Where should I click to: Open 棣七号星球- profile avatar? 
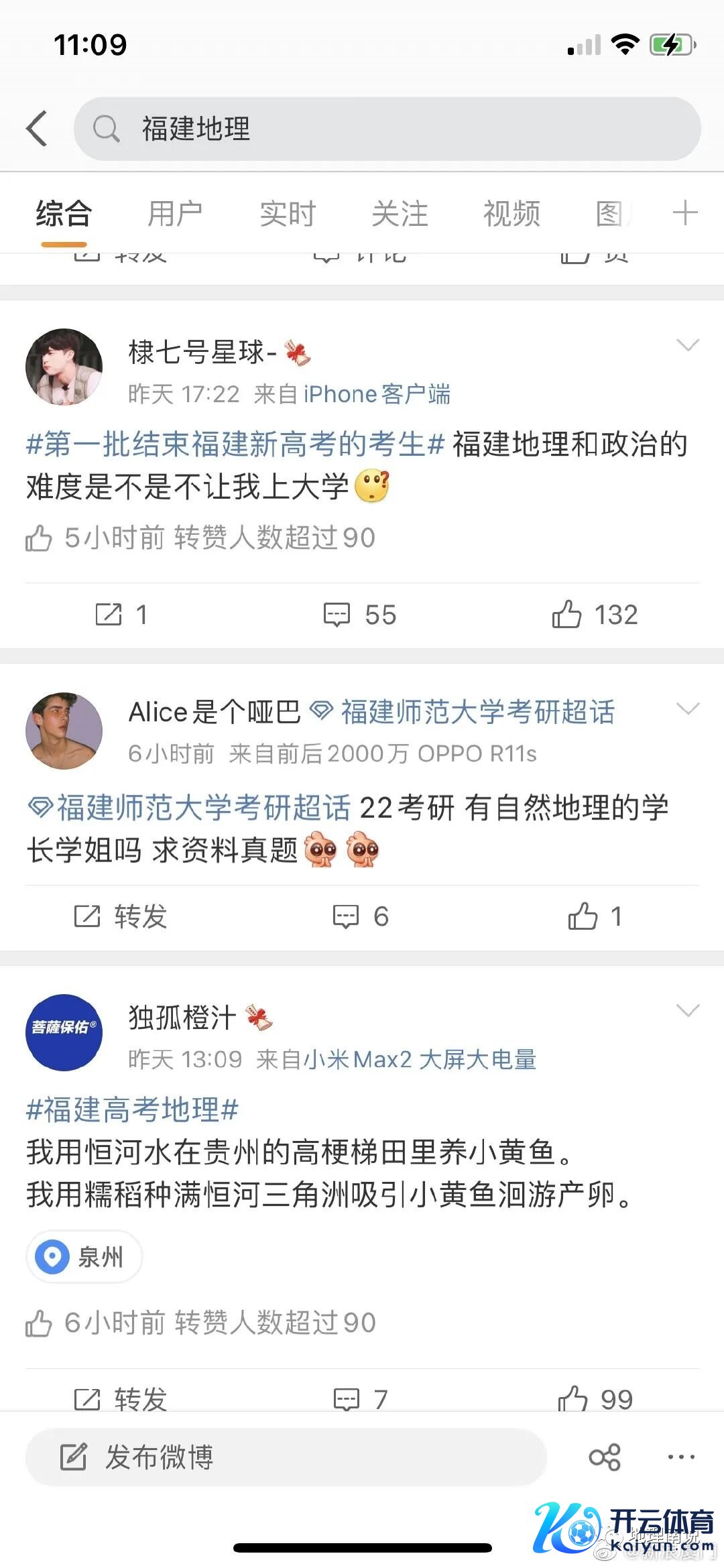click(x=64, y=367)
